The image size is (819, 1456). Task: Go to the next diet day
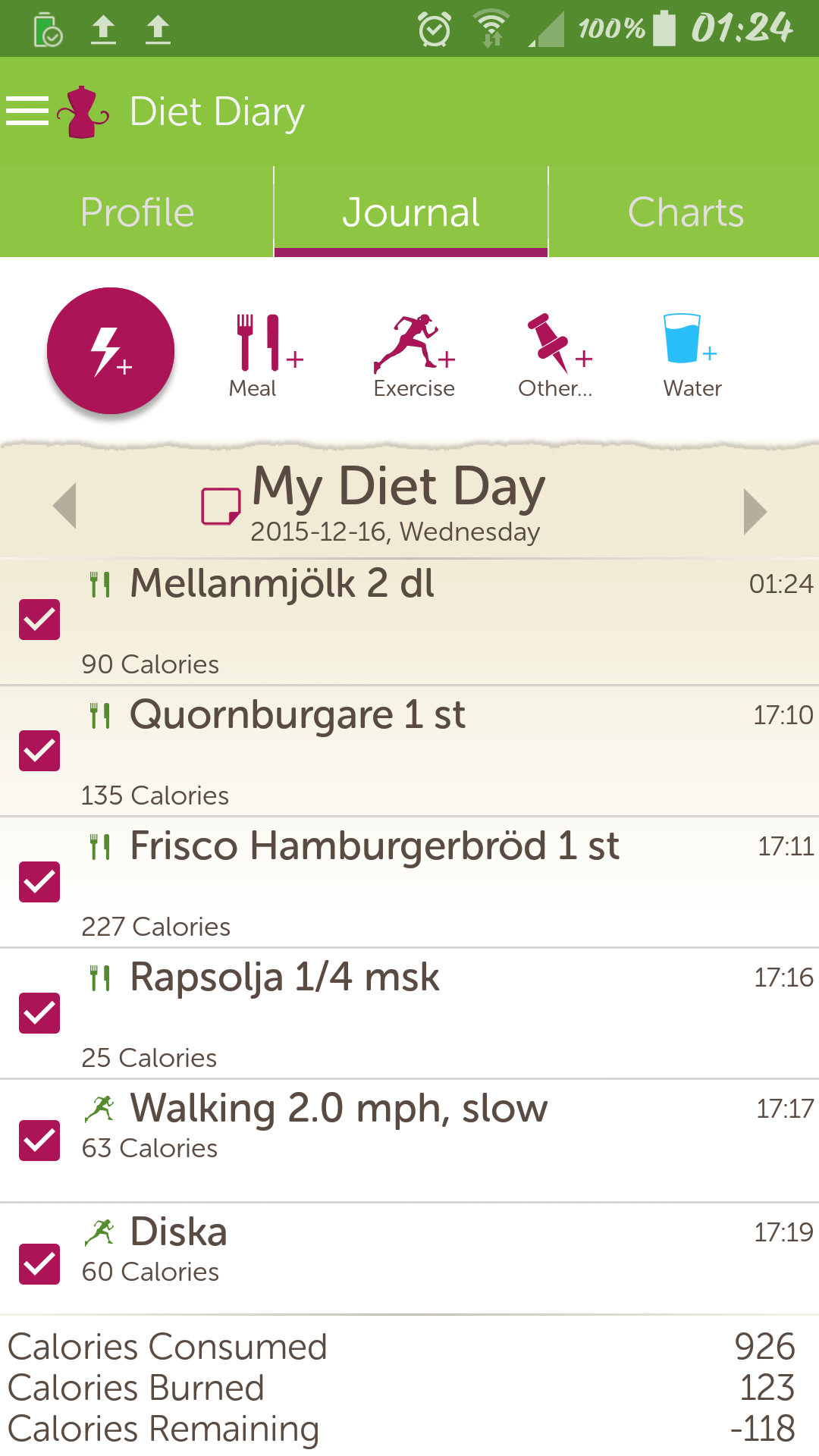pos(755,512)
